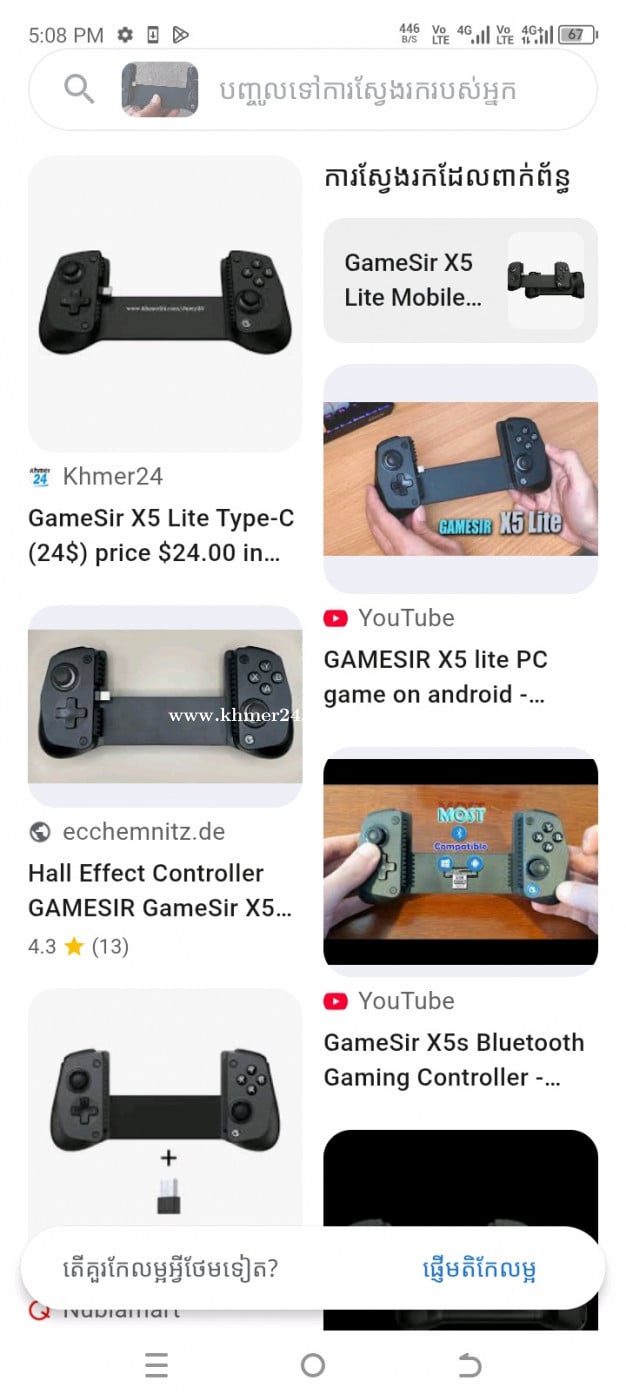Open the Khmer24 GameSir X5 Lite Type-C result
The height and width of the screenshot is (1400, 626).
pos(165,303)
